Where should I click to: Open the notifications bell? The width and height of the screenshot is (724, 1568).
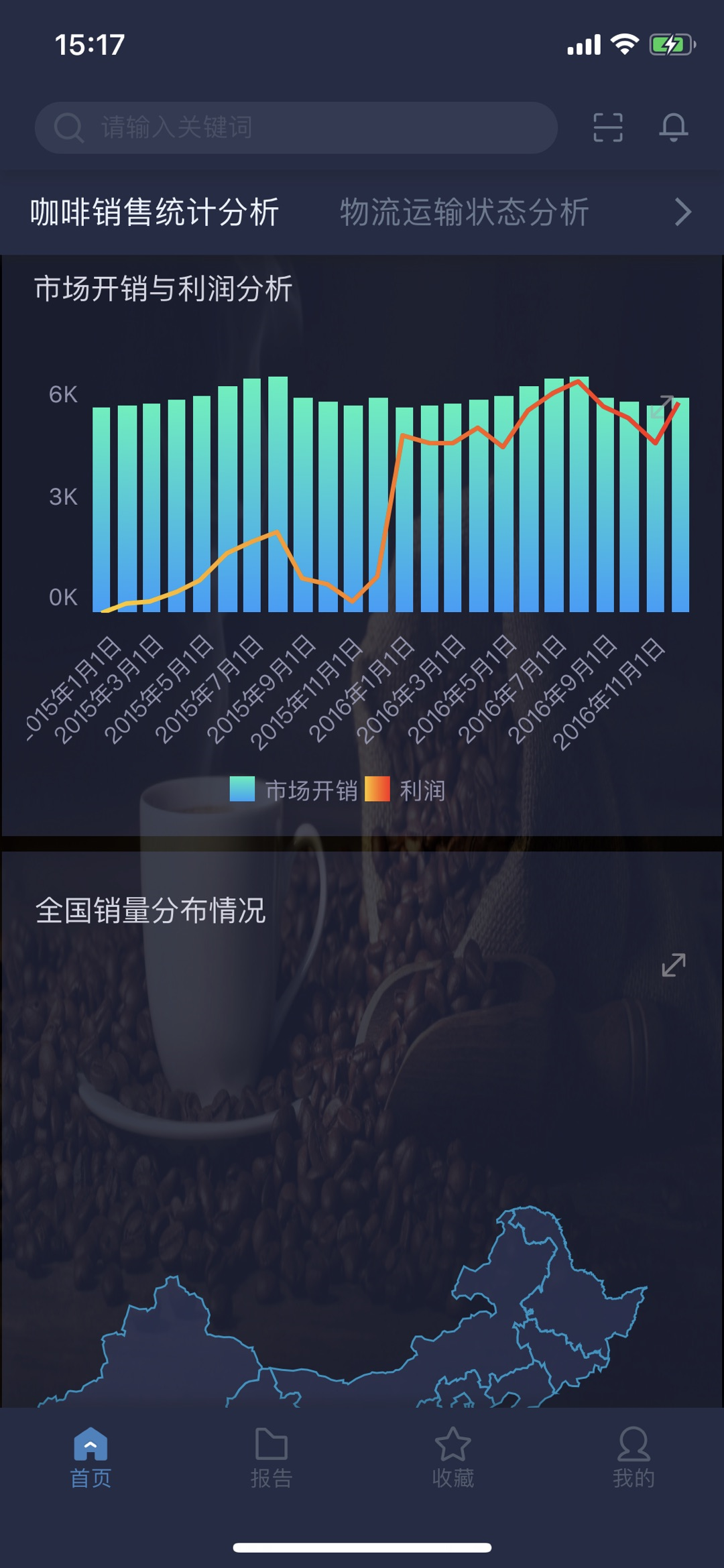673,127
